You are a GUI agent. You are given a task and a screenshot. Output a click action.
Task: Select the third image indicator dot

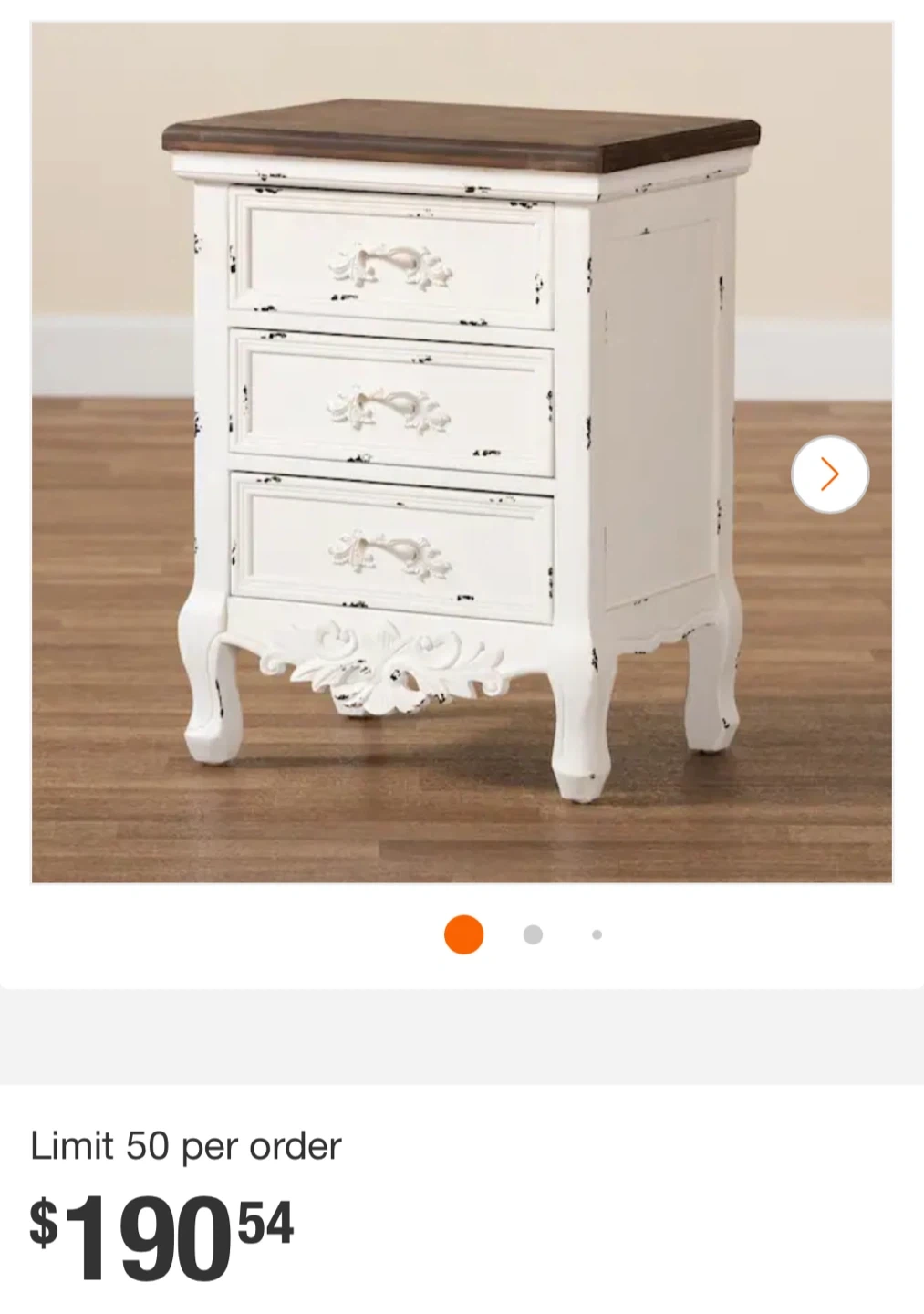point(597,934)
